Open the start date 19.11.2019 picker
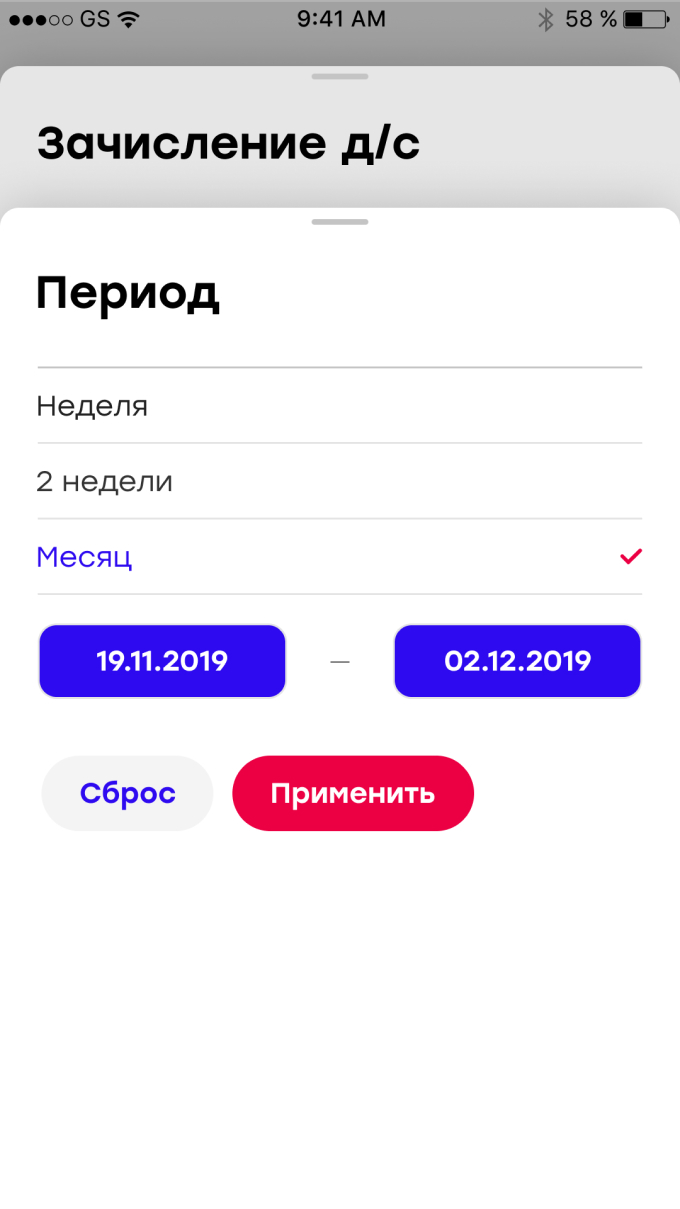 pos(162,661)
